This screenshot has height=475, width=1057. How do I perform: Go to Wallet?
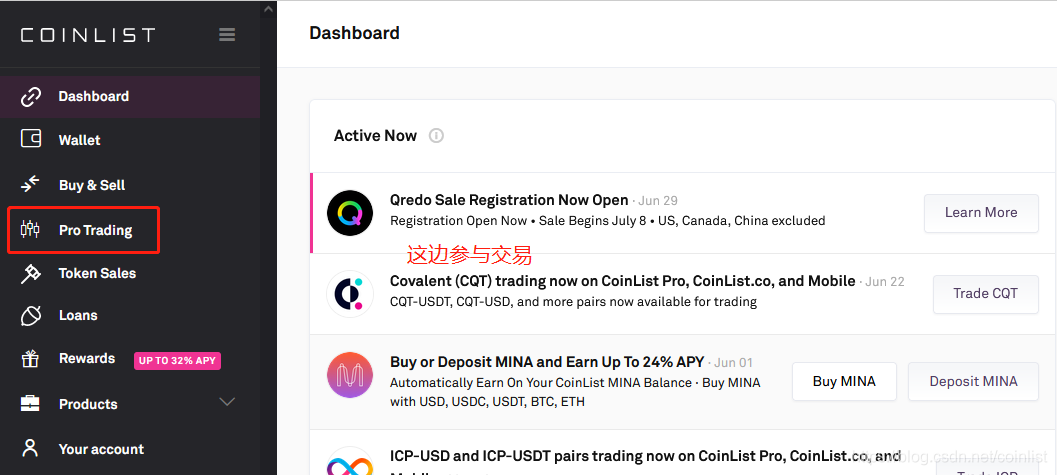[79, 140]
